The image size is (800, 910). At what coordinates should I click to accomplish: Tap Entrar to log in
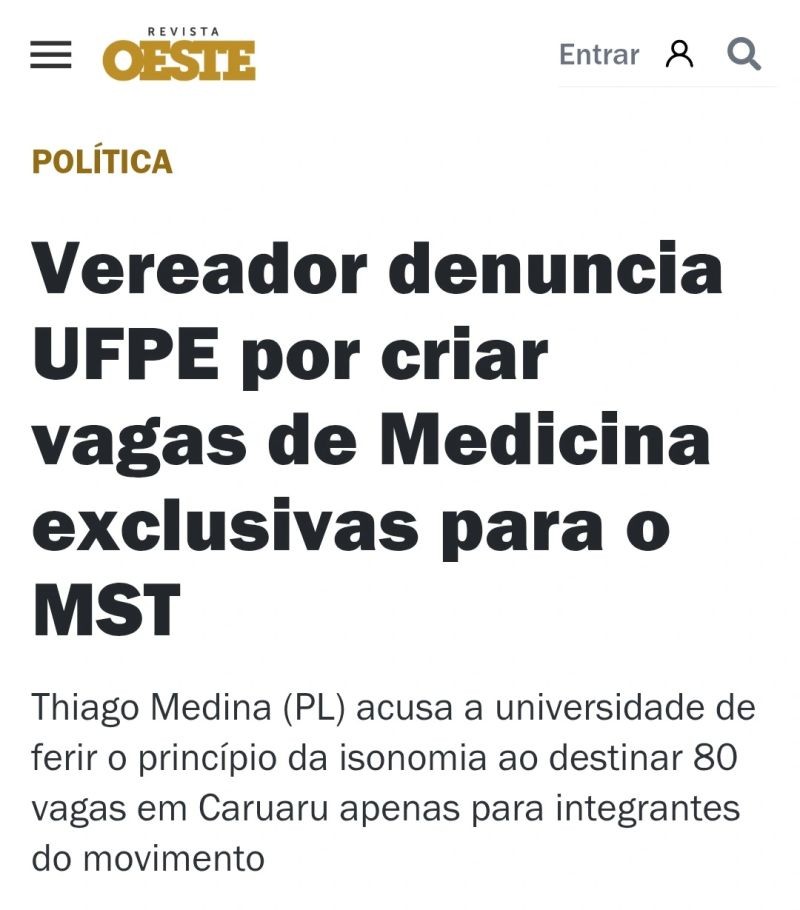click(x=598, y=55)
